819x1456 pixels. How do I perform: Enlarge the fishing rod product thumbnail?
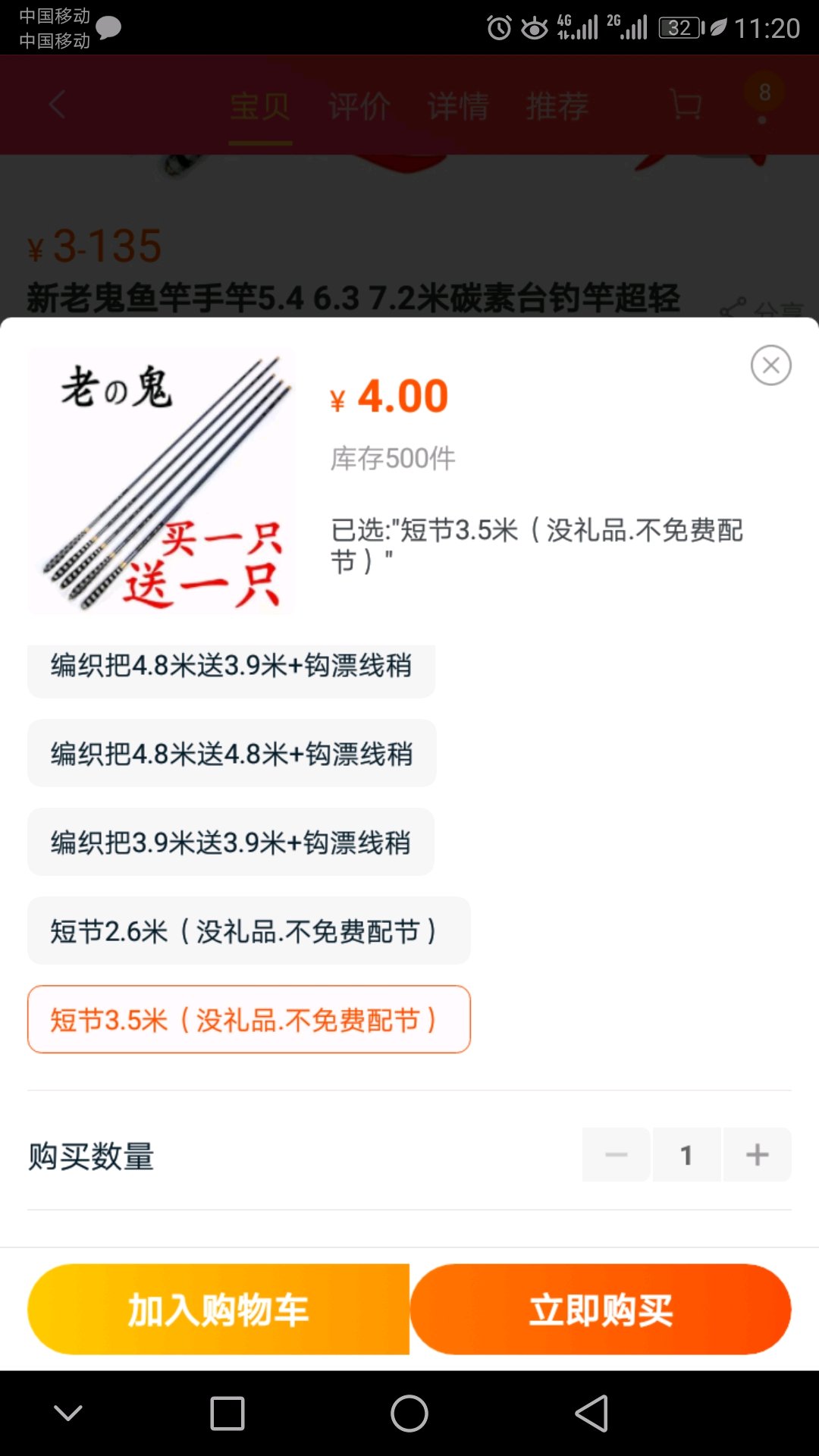[160, 481]
